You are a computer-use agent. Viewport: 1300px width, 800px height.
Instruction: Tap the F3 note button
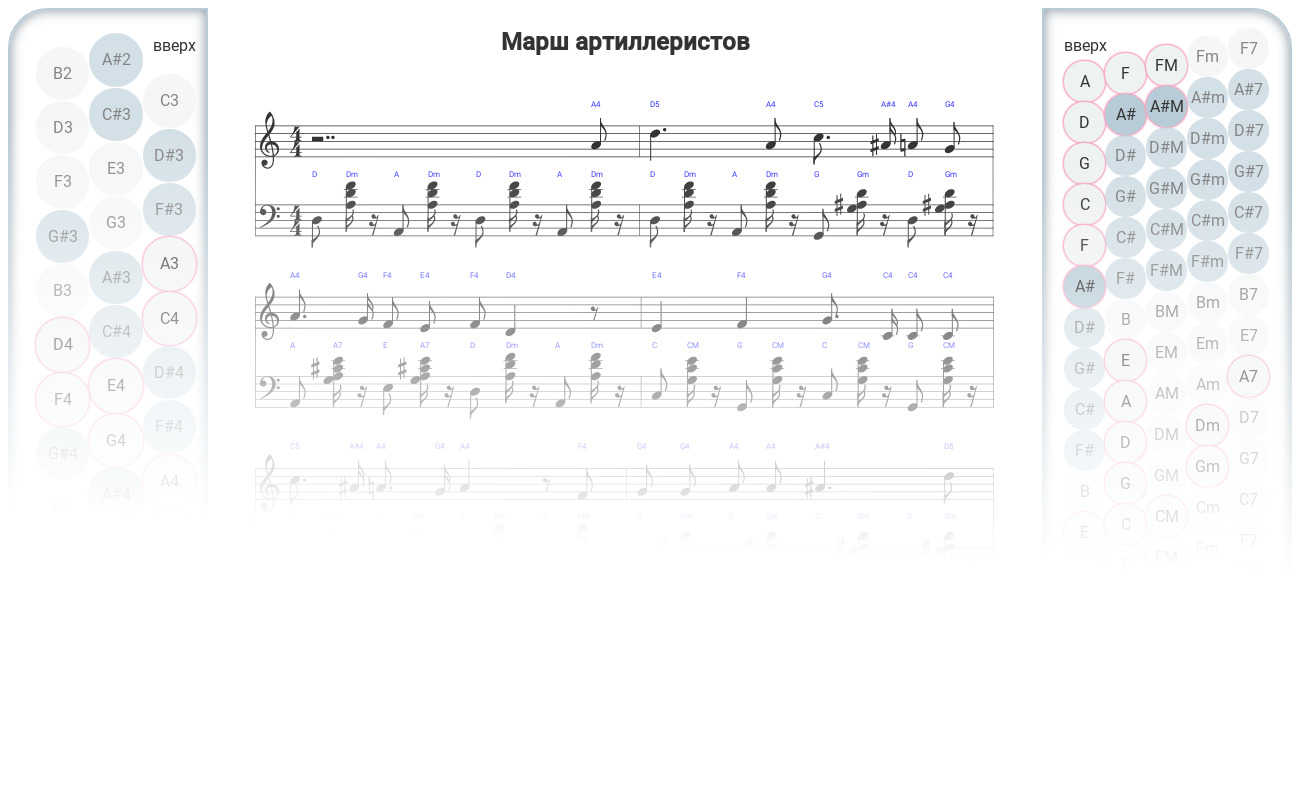[x=62, y=181]
